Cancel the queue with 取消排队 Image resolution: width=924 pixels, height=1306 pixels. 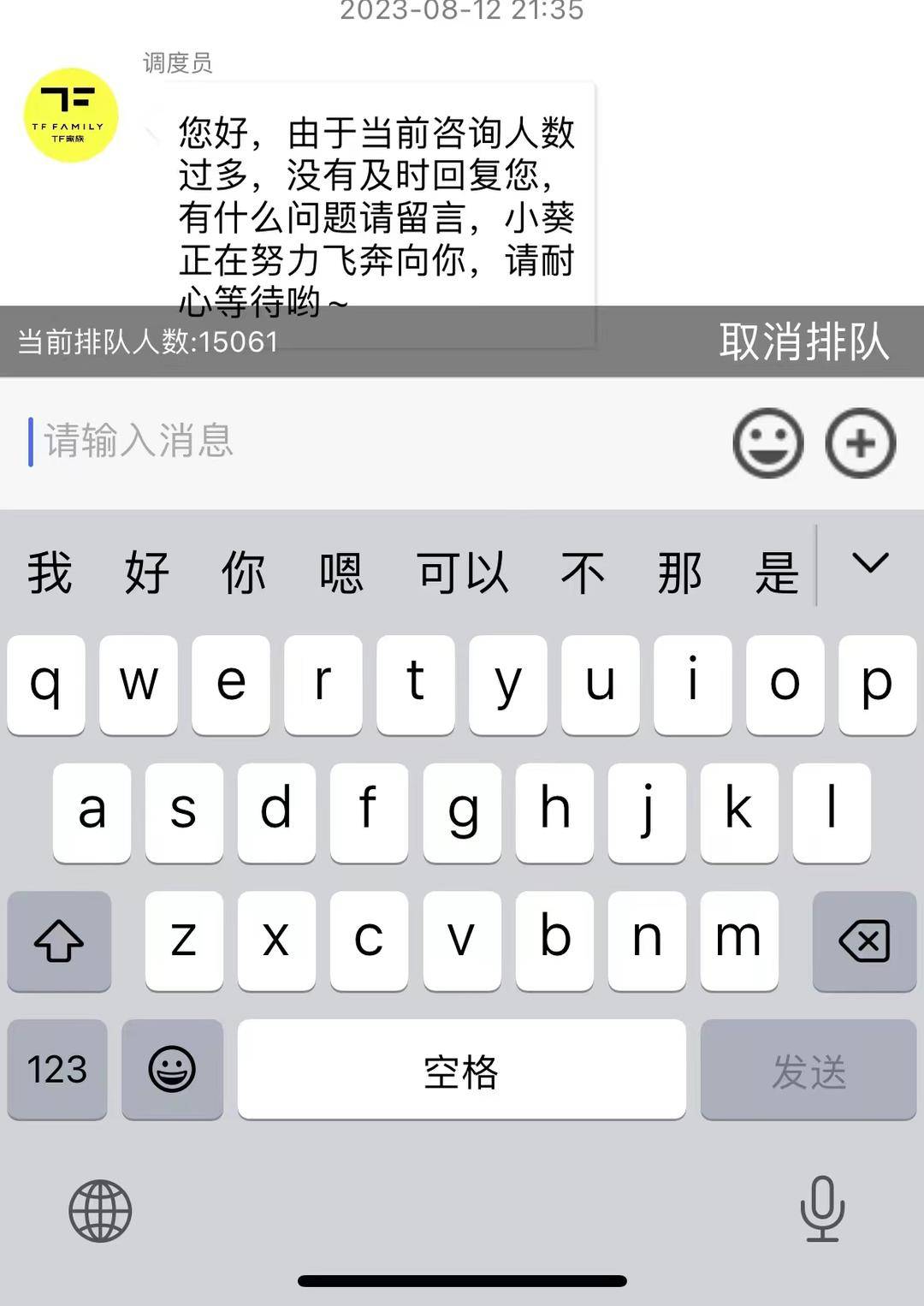(x=803, y=341)
